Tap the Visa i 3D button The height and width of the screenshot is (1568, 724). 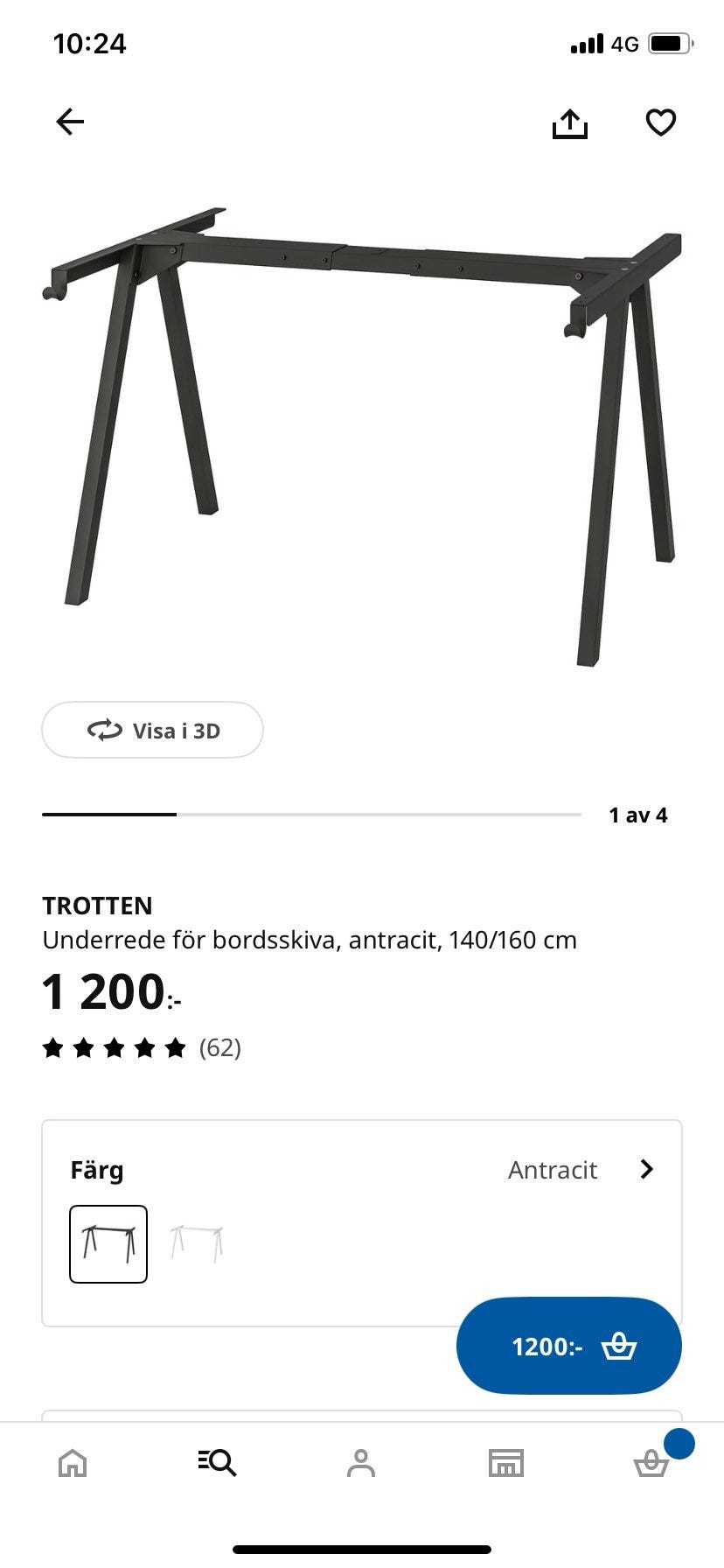(152, 730)
